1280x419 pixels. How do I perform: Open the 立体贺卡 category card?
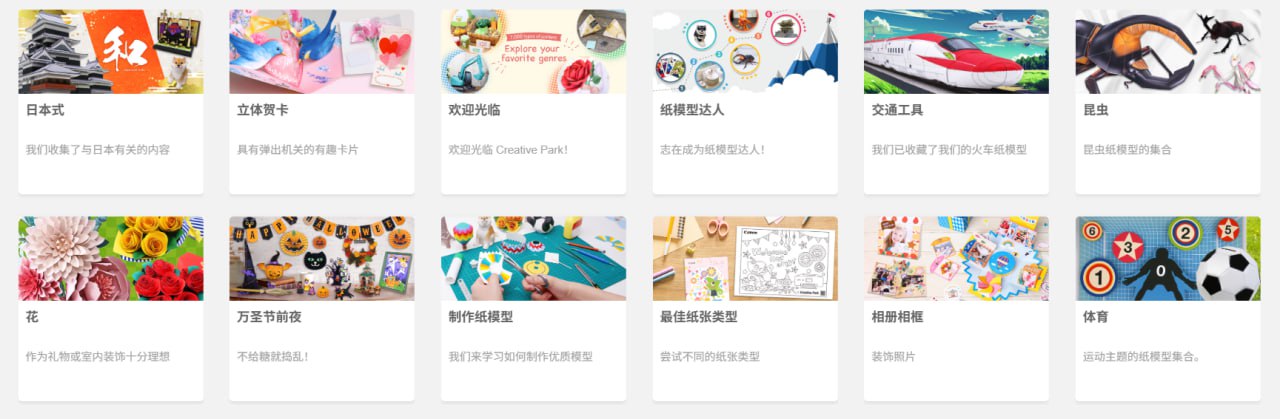[x=321, y=101]
